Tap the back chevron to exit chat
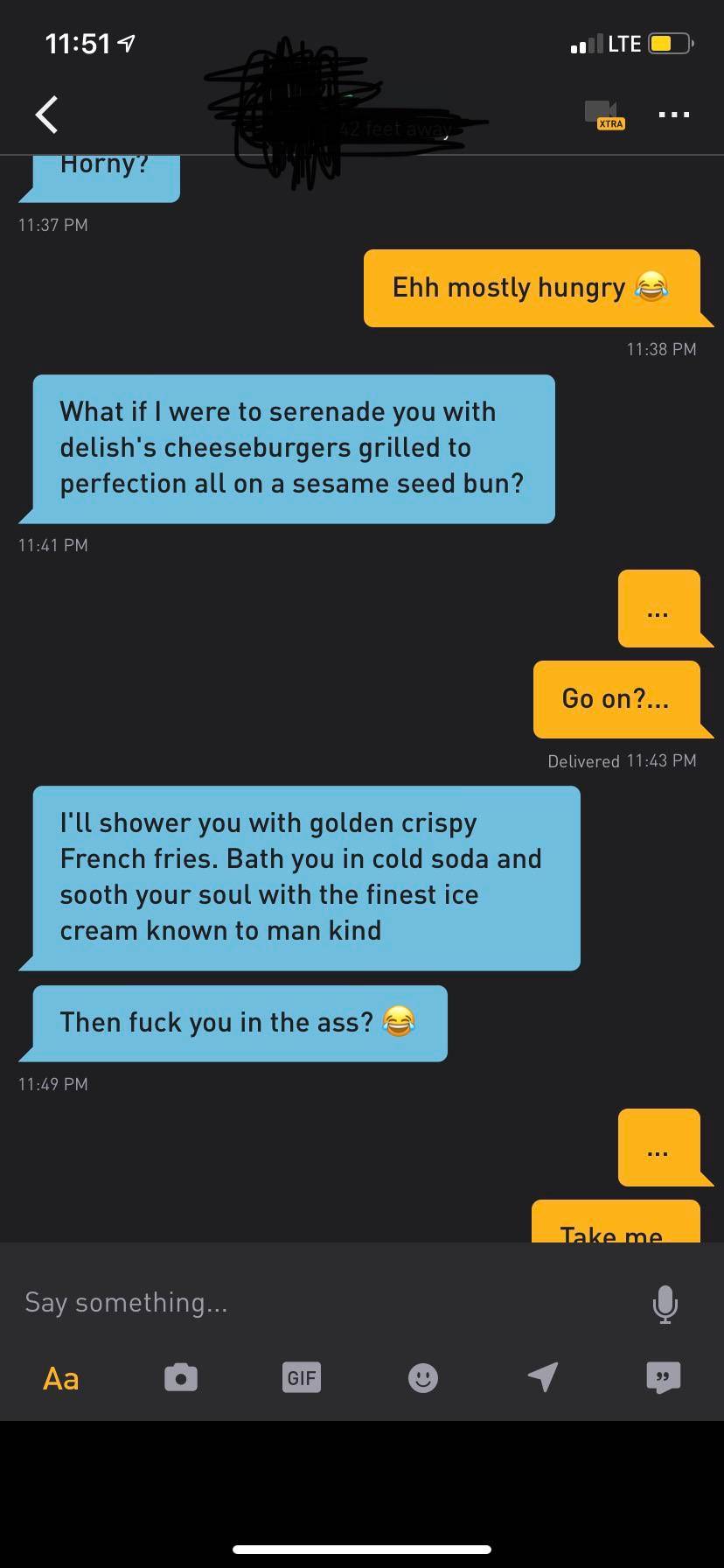Viewport: 724px width, 1568px height. tap(45, 114)
